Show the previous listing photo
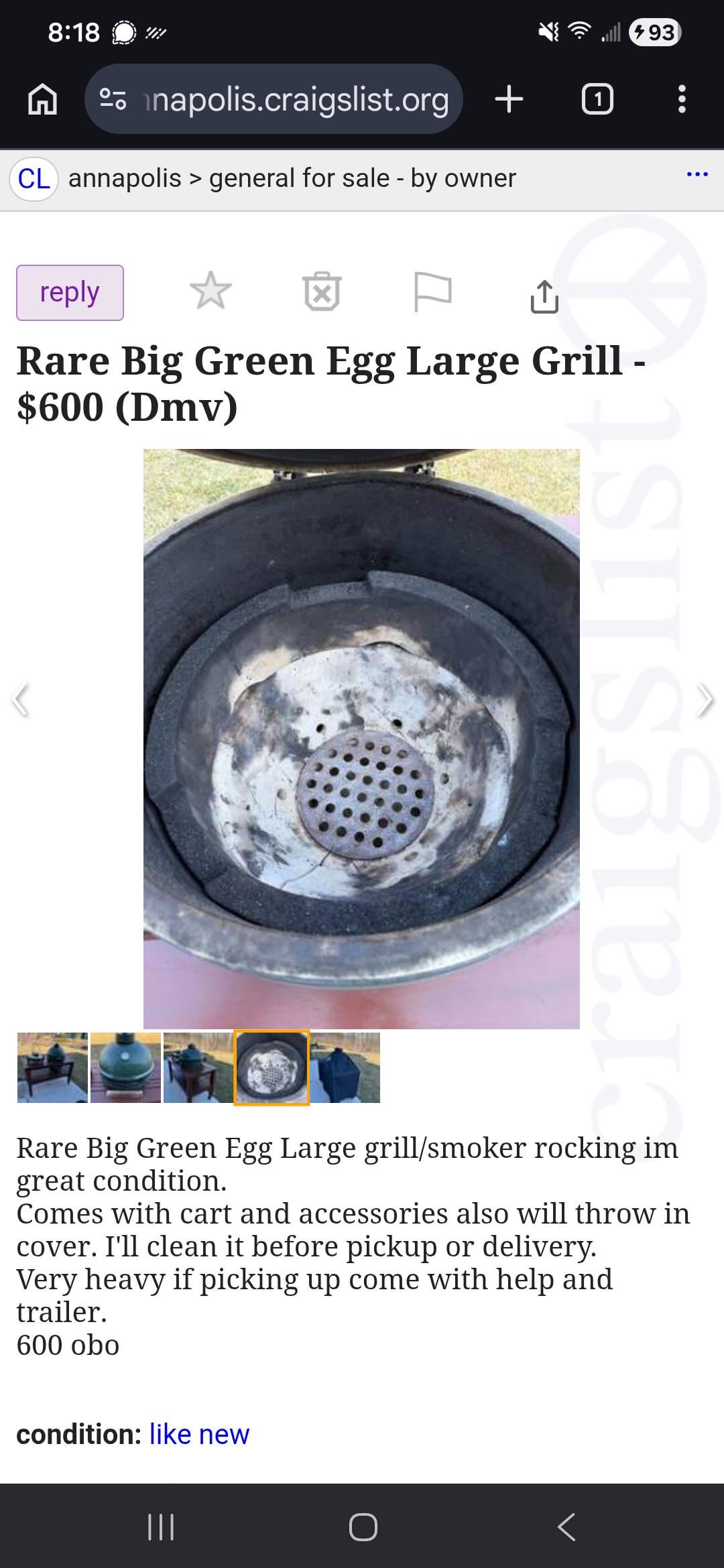 click(21, 700)
